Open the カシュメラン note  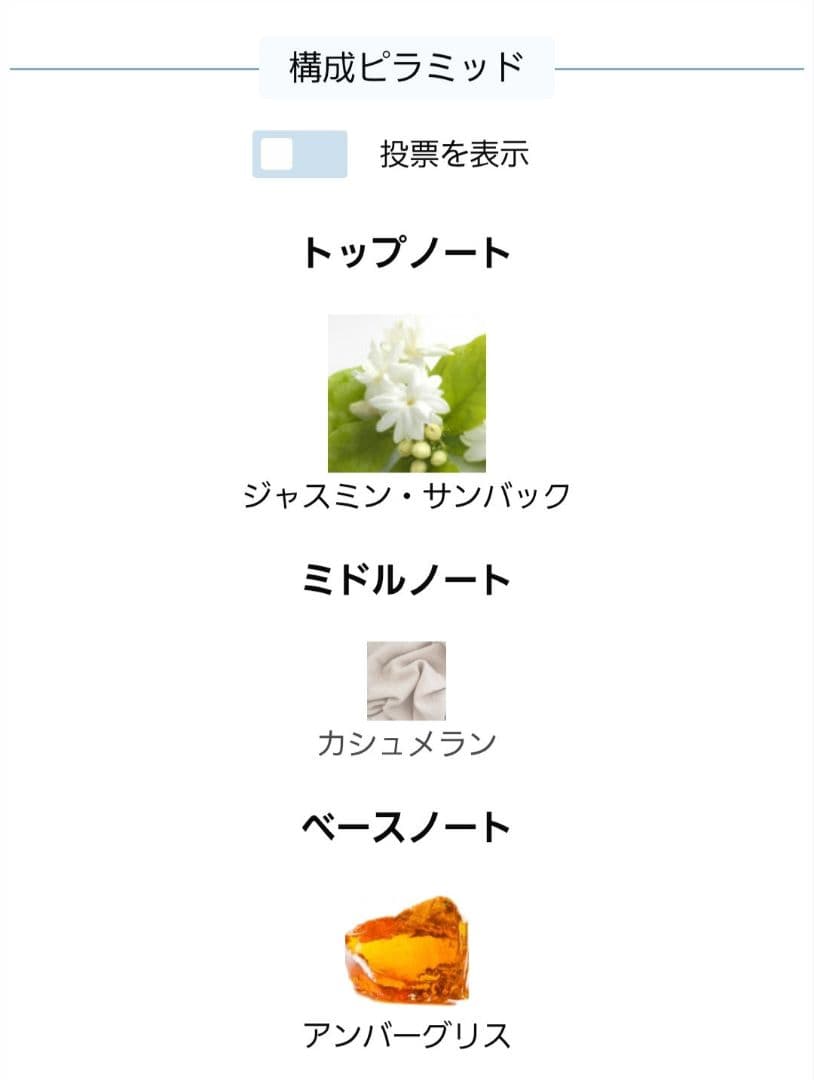coord(406,681)
